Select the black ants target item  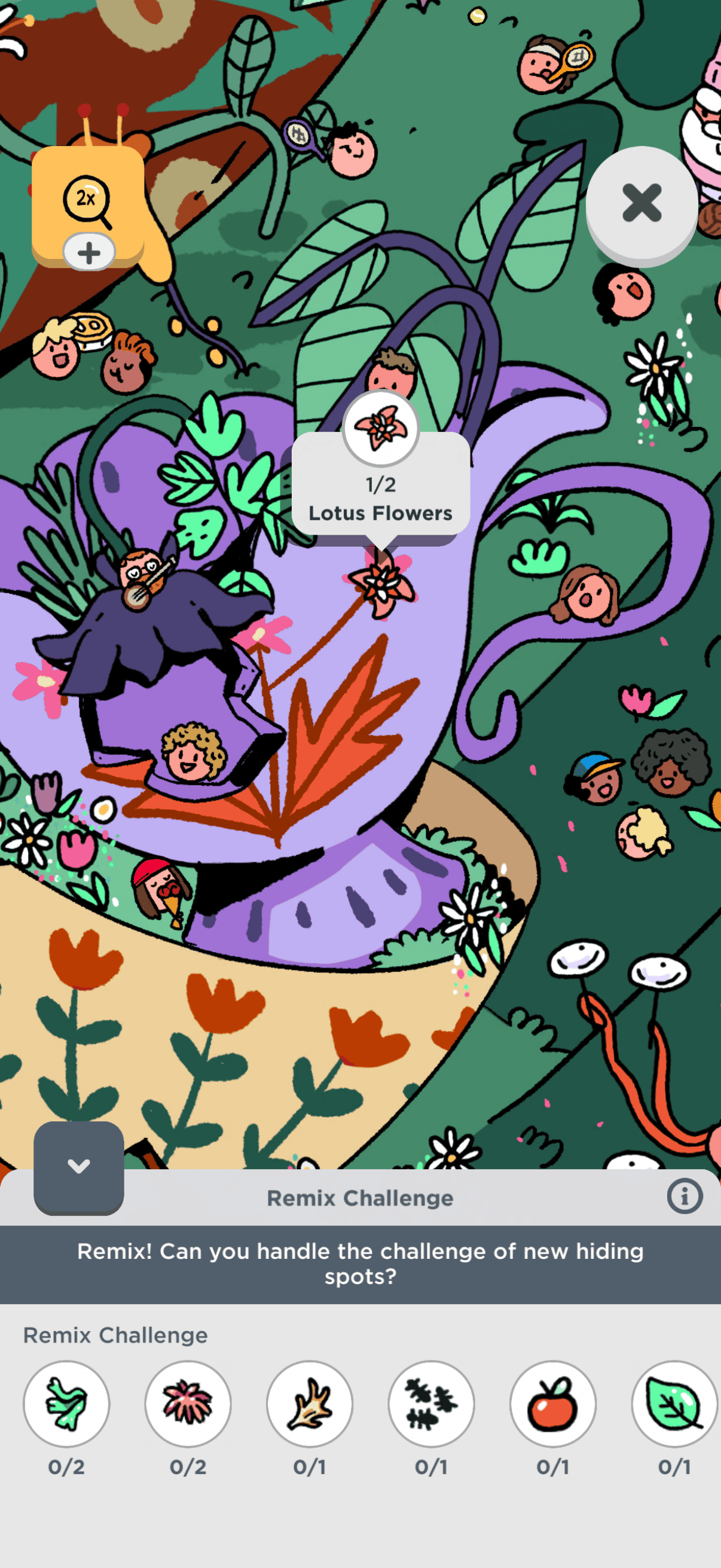[x=432, y=1403]
